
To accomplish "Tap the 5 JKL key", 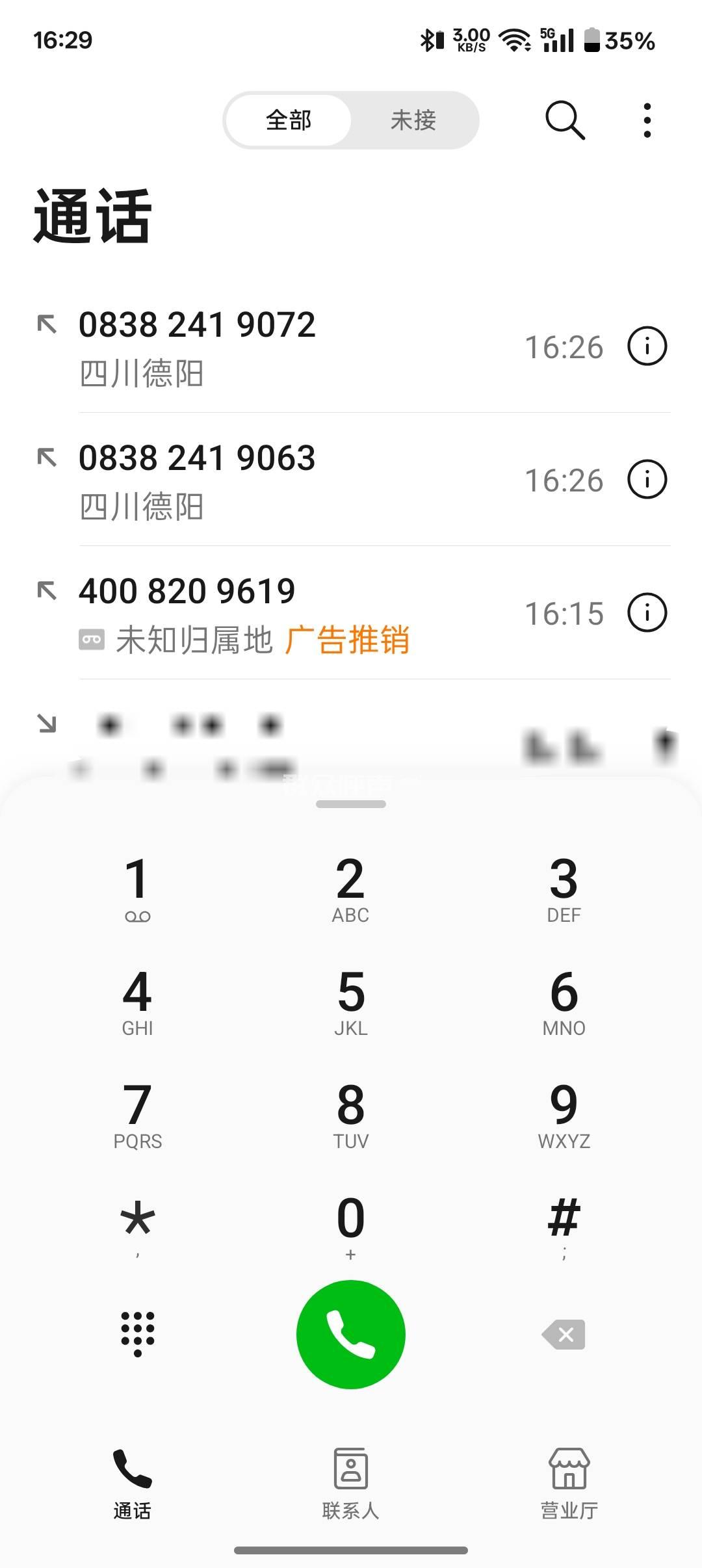I will (351, 1000).
